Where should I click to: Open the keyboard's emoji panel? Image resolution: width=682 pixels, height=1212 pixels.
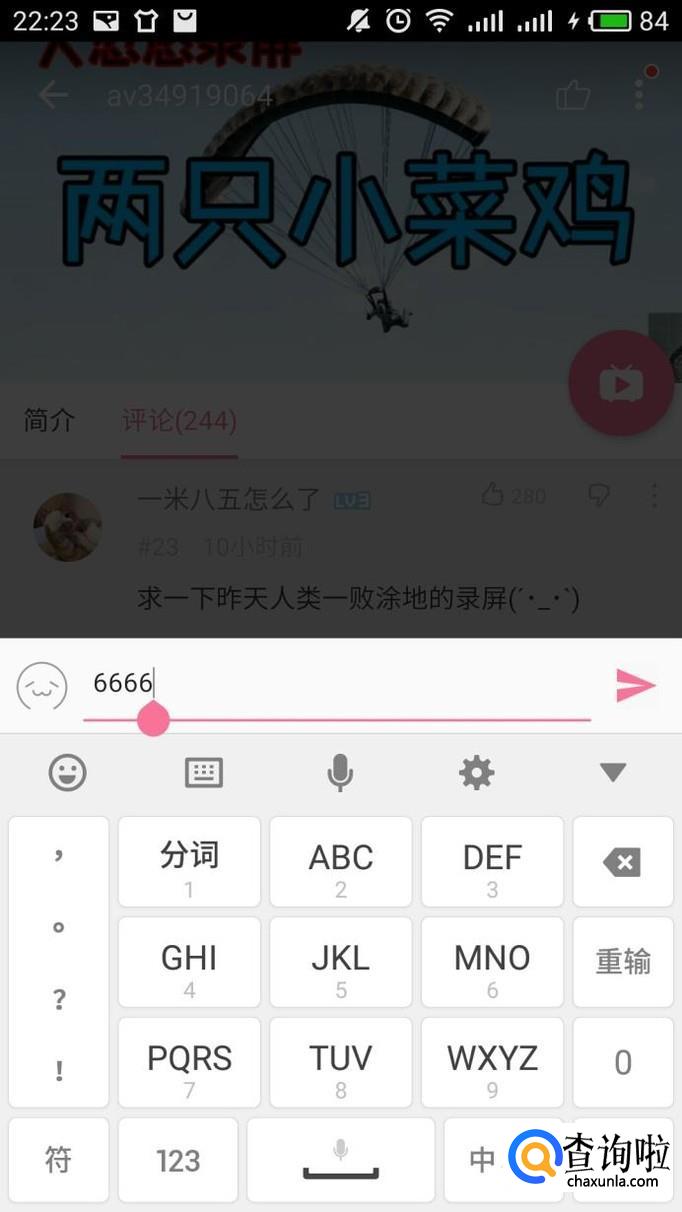(68, 772)
